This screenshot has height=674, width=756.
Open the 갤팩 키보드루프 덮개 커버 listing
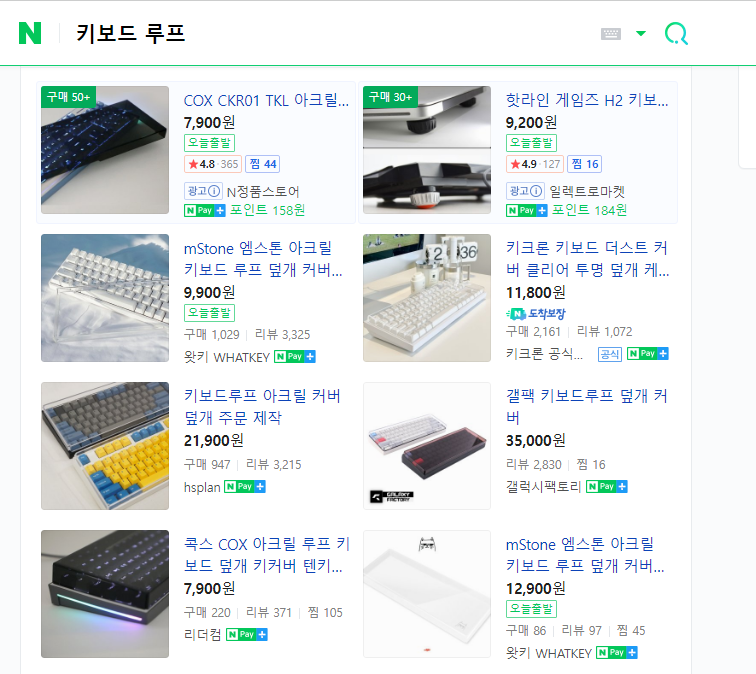click(586, 407)
